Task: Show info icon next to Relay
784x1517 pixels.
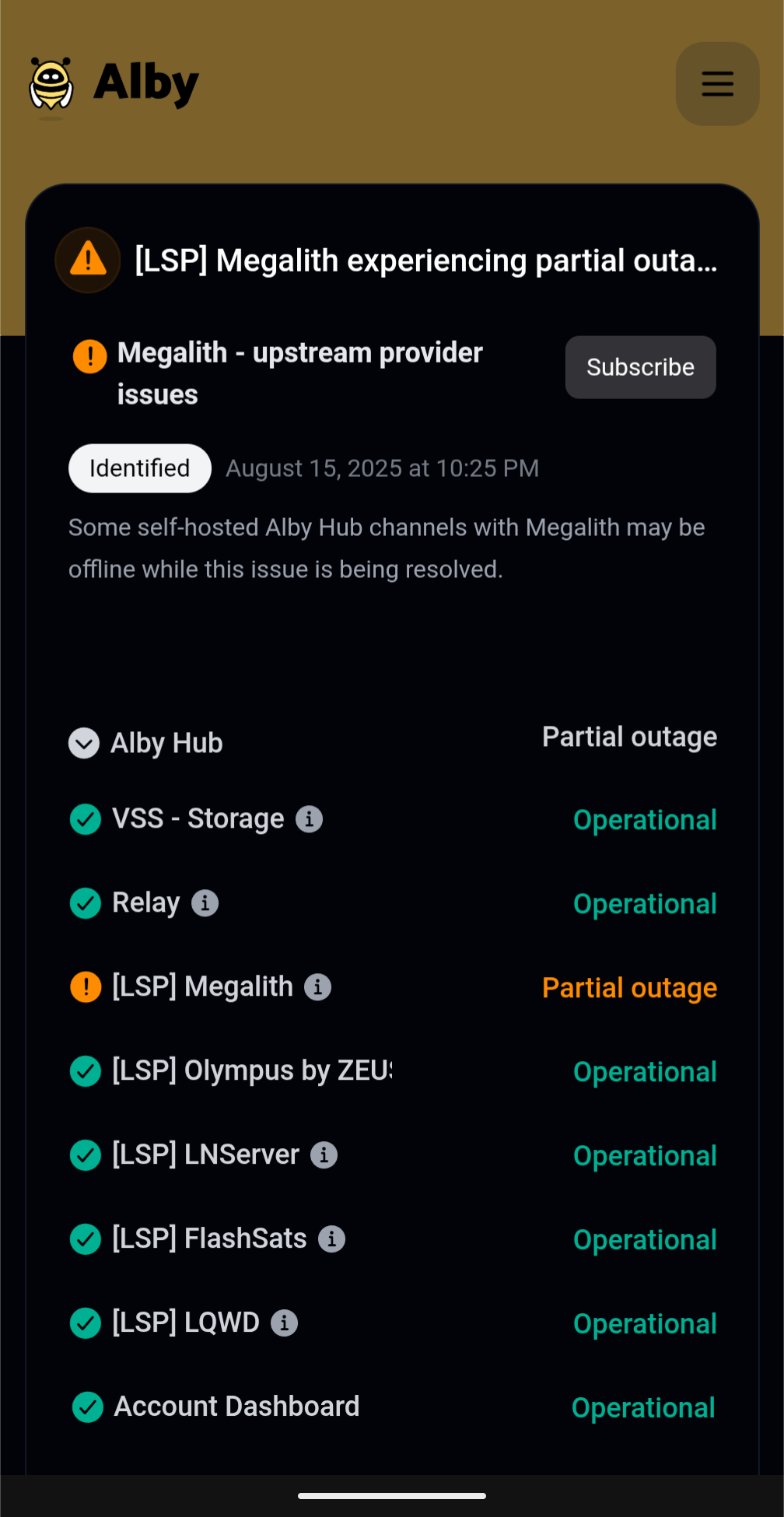Action: (205, 903)
